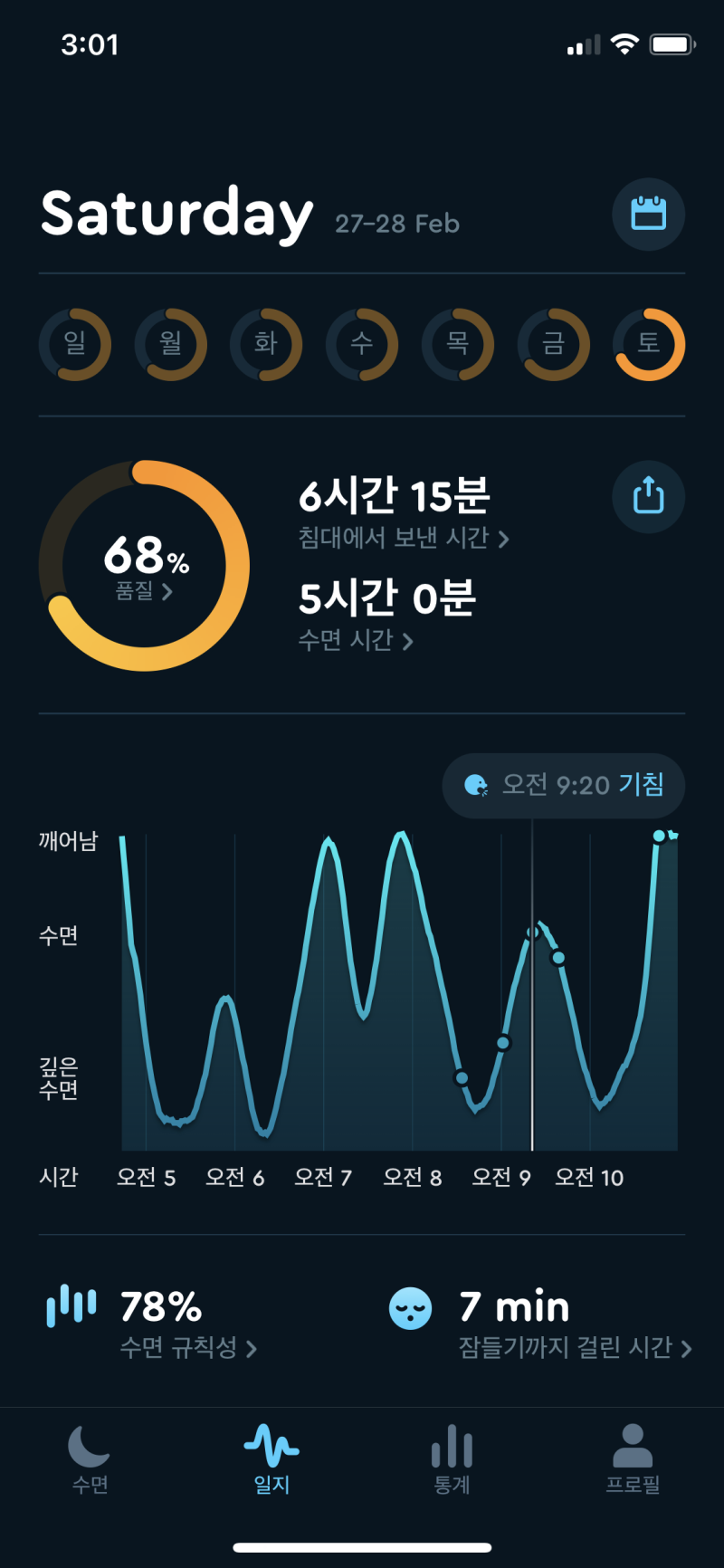Switch to the 일지 tab

(x=271, y=1458)
